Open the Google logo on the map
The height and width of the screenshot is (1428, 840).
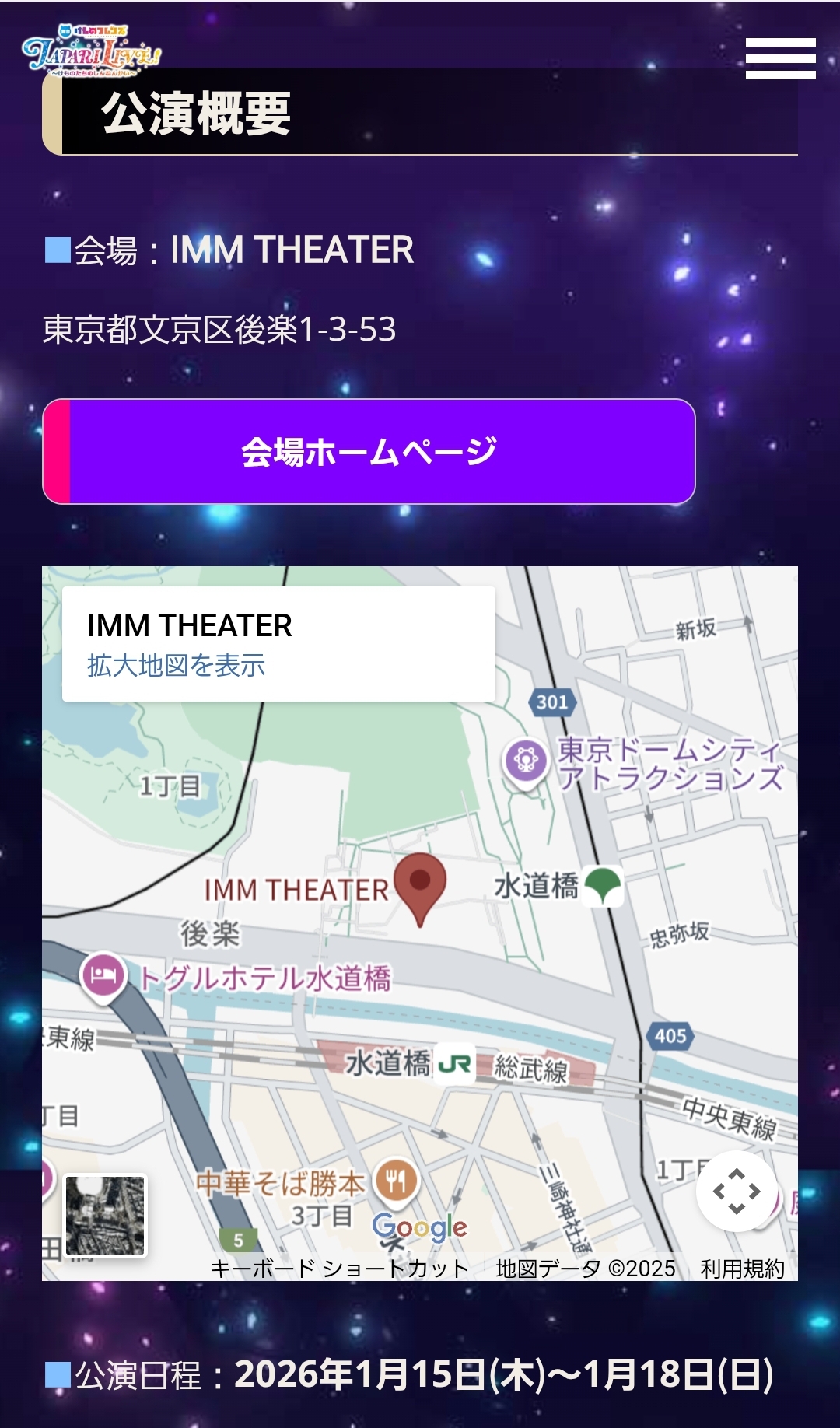click(x=419, y=1227)
